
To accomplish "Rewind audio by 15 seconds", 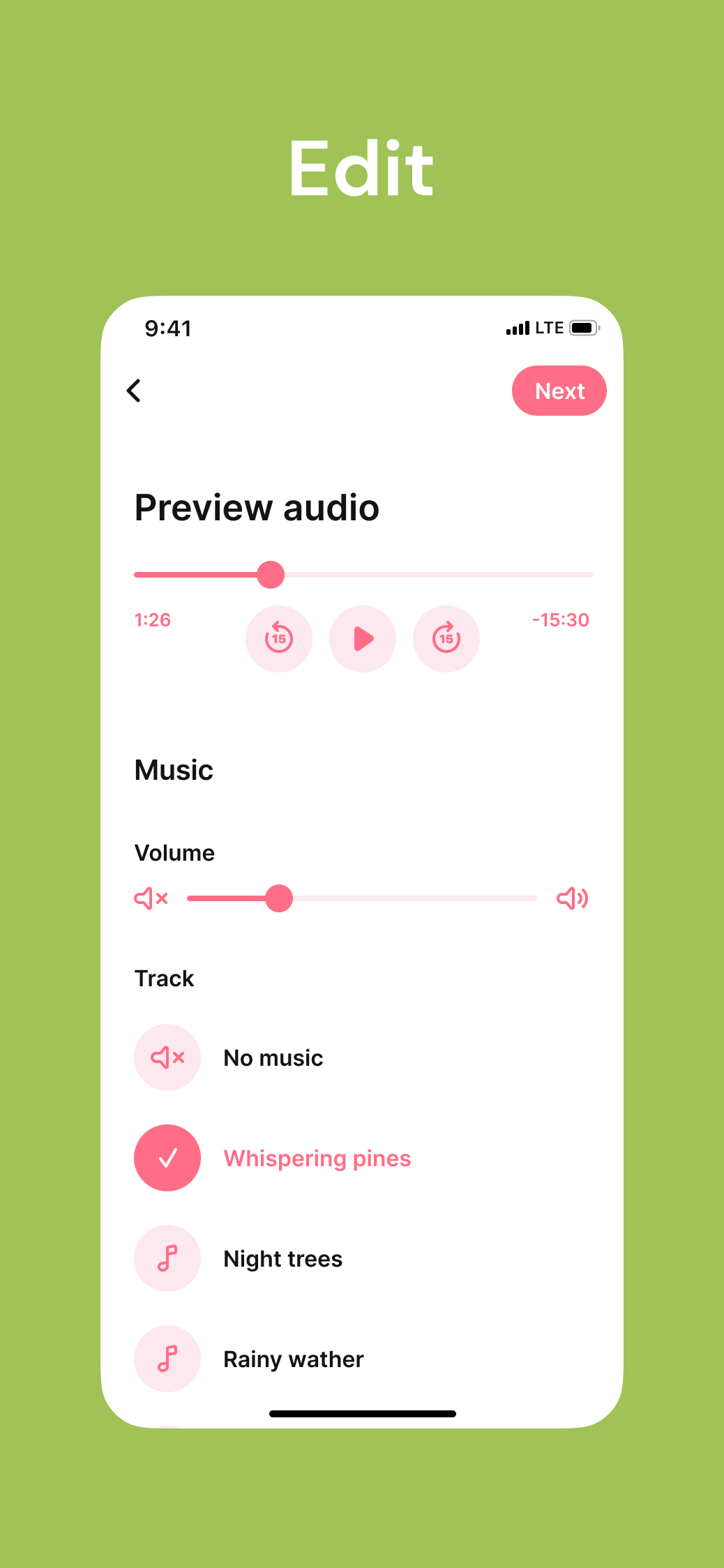I will (279, 638).
